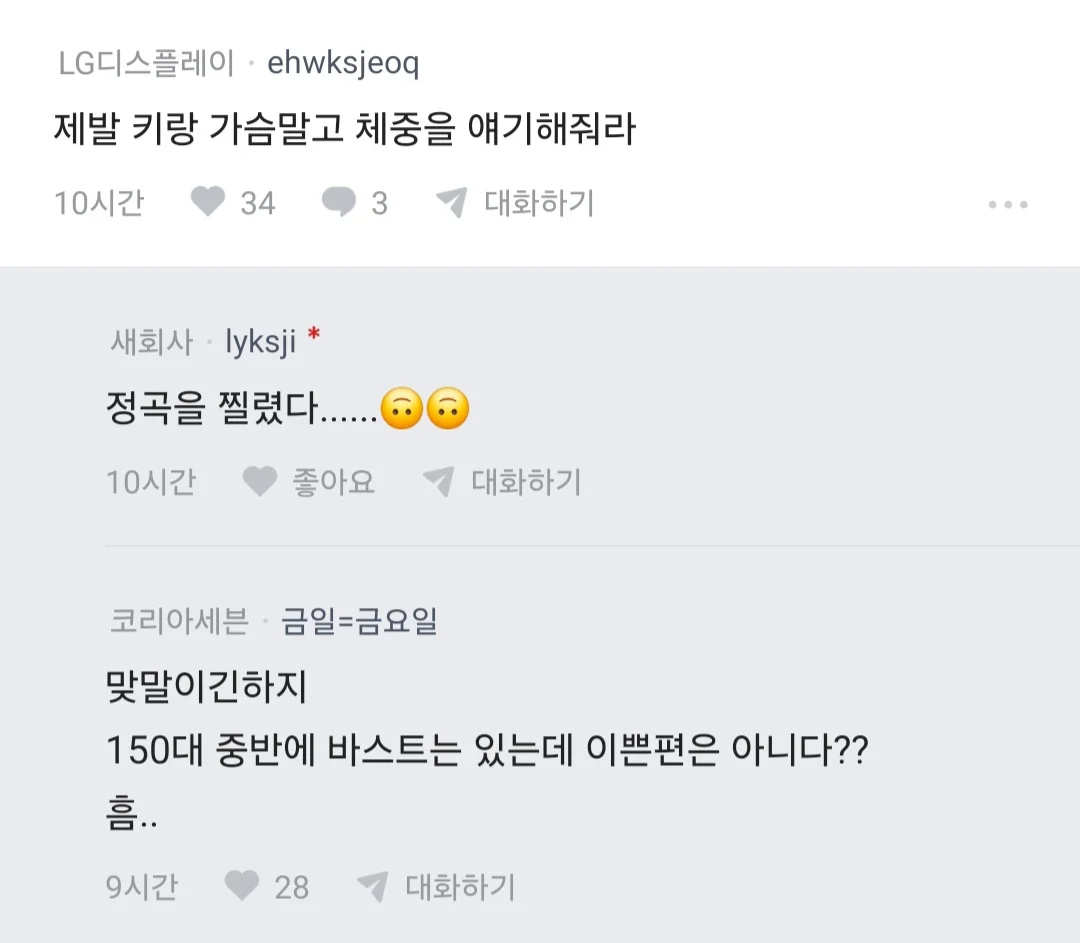Open overflow menu for ehwksjeoq's comment

[1007, 204]
